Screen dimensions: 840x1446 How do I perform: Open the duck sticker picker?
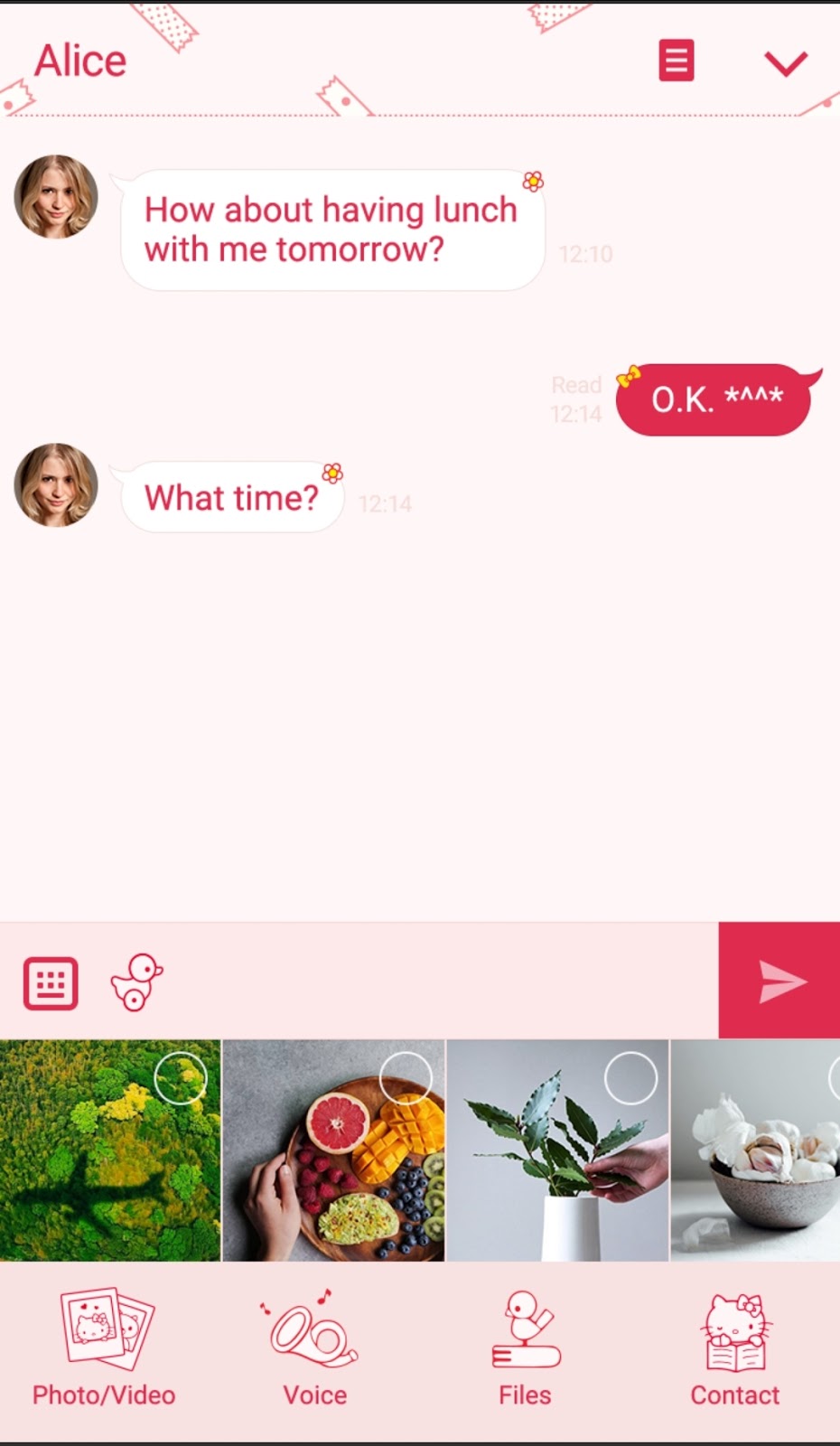(136, 982)
